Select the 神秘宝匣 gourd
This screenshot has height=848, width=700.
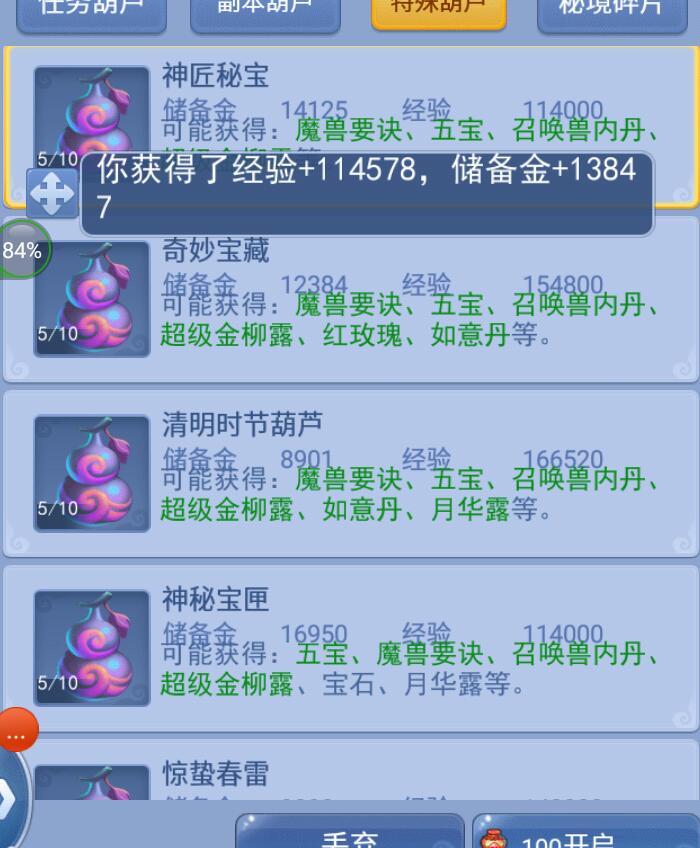click(x=350, y=647)
